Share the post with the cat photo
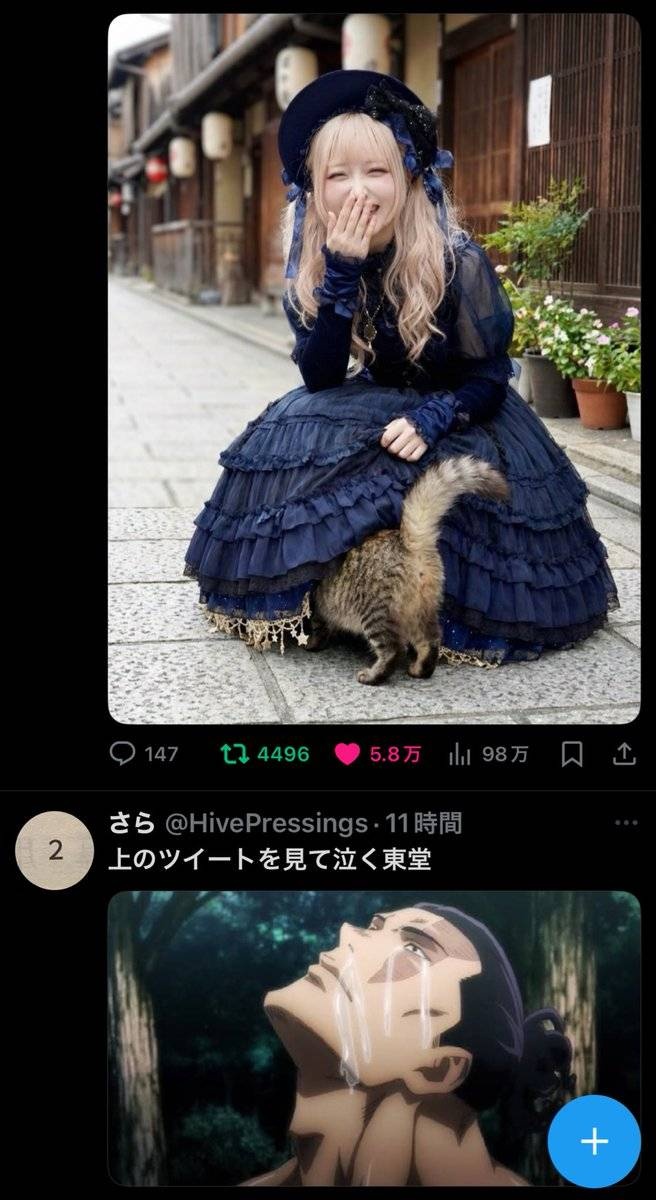Viewport: 656px width, 1200px height. click(x=622, y=754)
